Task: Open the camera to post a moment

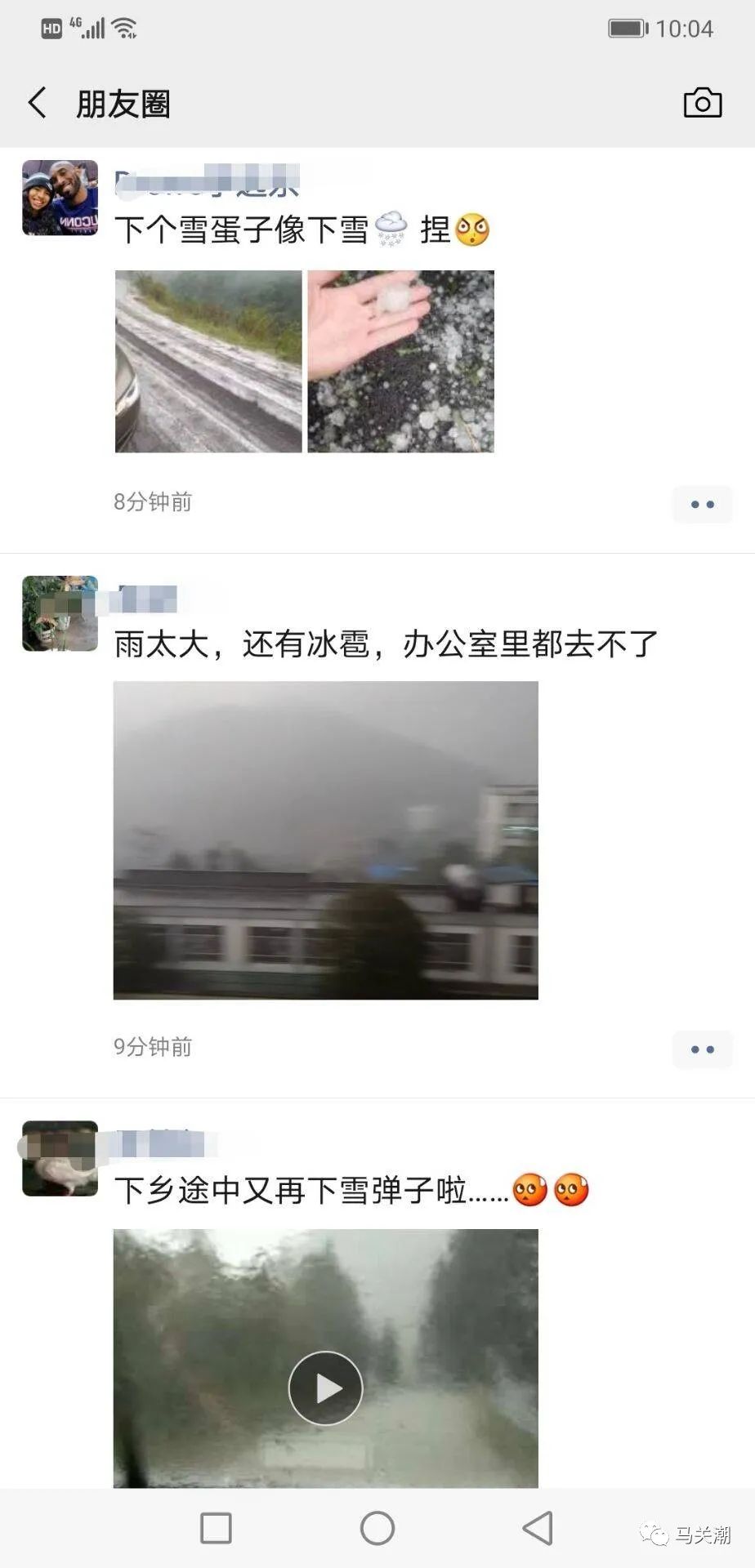Action: pos(702,103)
